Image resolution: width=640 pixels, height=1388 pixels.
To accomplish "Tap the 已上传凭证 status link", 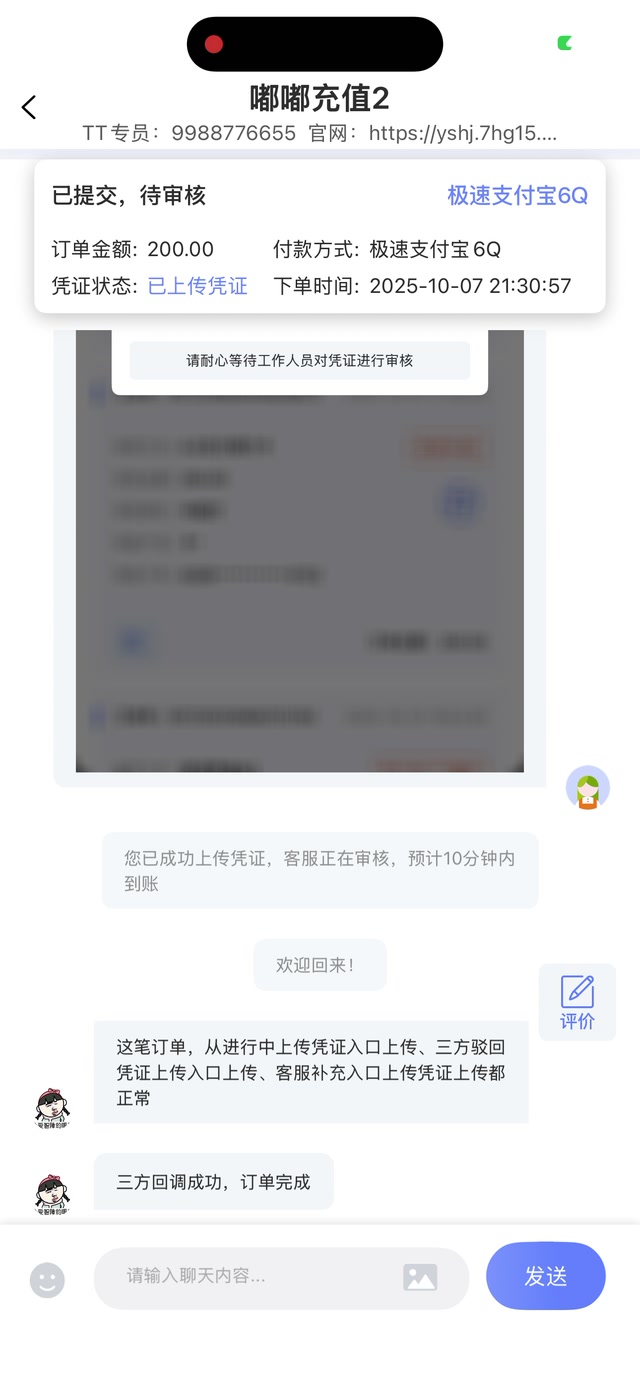I will coord(197,286).
